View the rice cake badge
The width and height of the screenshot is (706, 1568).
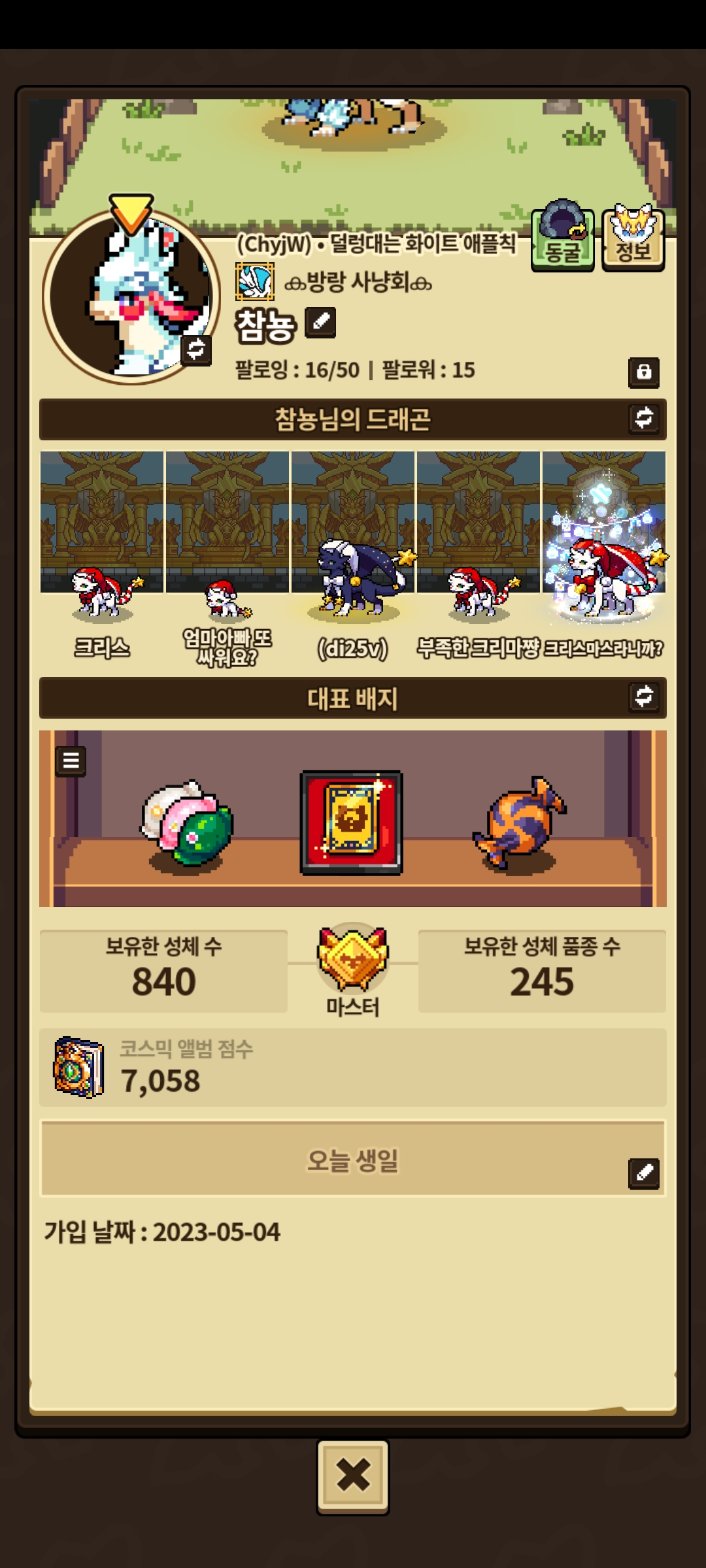click(187, 822)
